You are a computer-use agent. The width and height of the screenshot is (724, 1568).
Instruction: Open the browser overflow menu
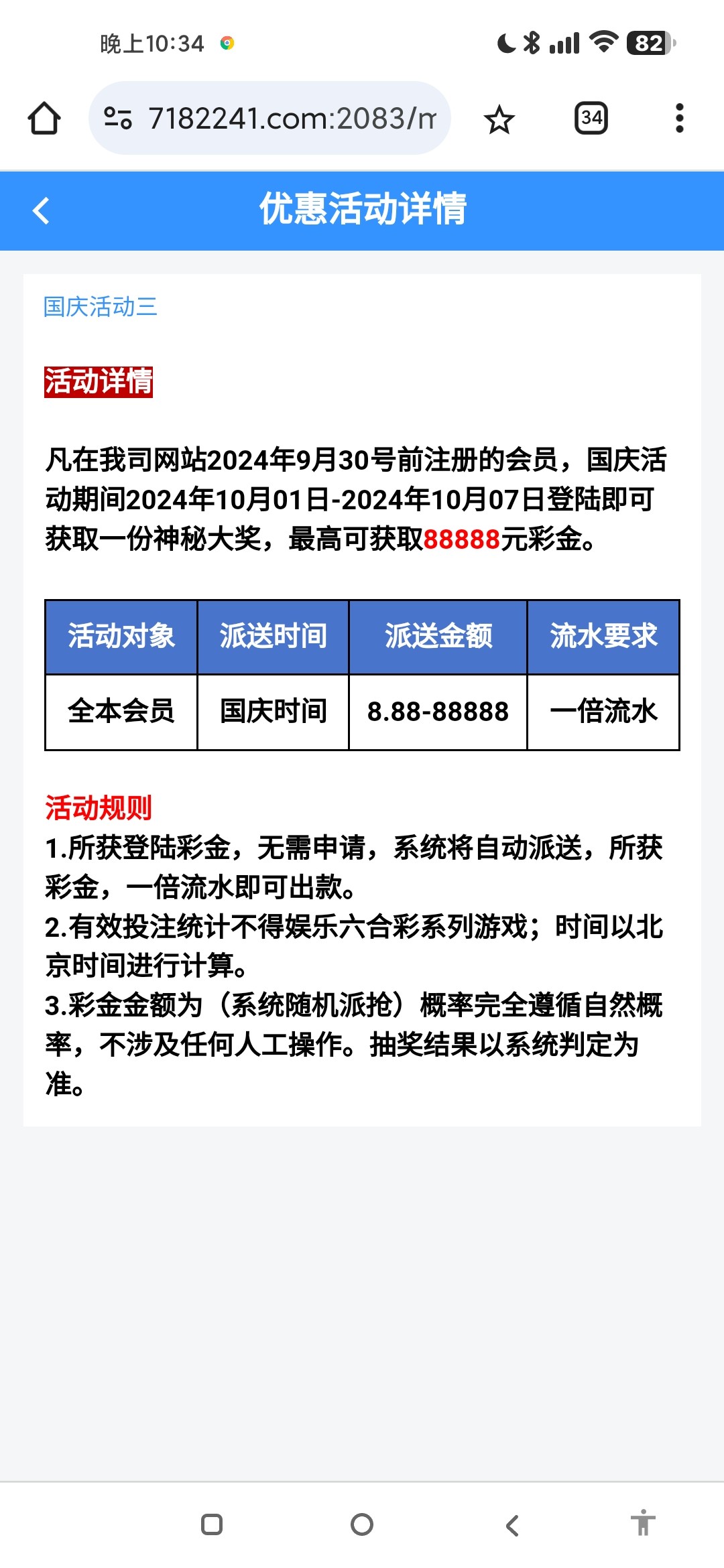coord(680,119)
